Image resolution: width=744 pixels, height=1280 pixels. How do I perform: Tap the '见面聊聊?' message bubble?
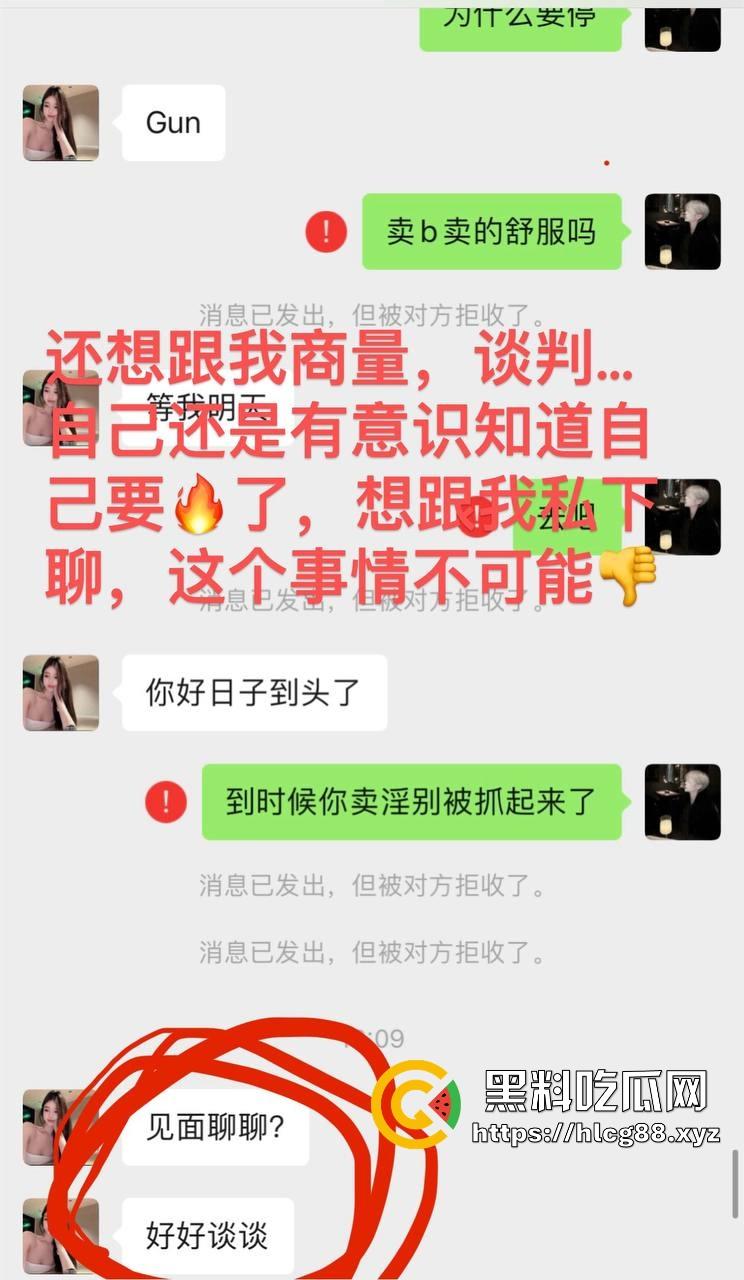(213, 1130)
